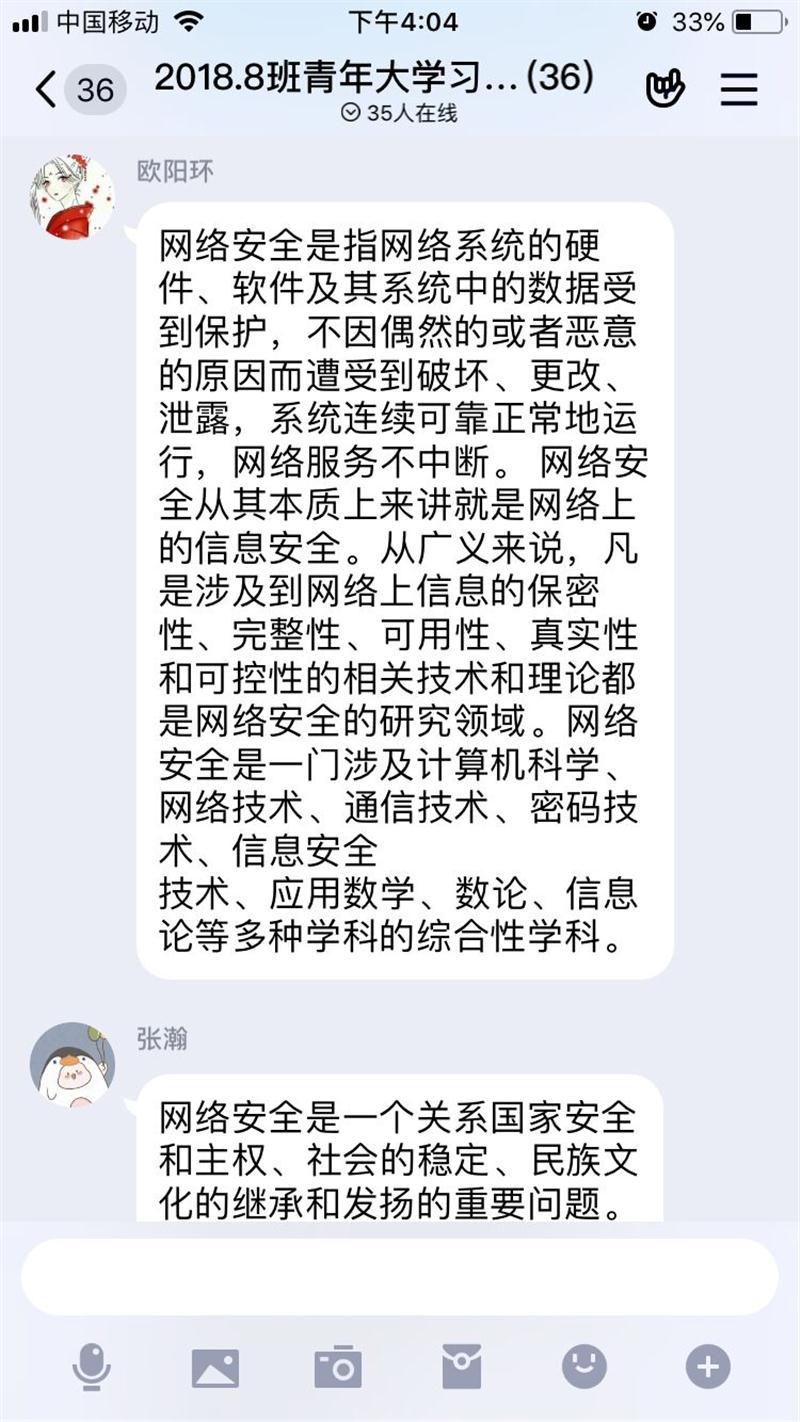The width and height of the screenshot is (800, 1422).
Task: Tap the hand gesture icon in the header
Action: pyautogui.click(x=664, y=90)
